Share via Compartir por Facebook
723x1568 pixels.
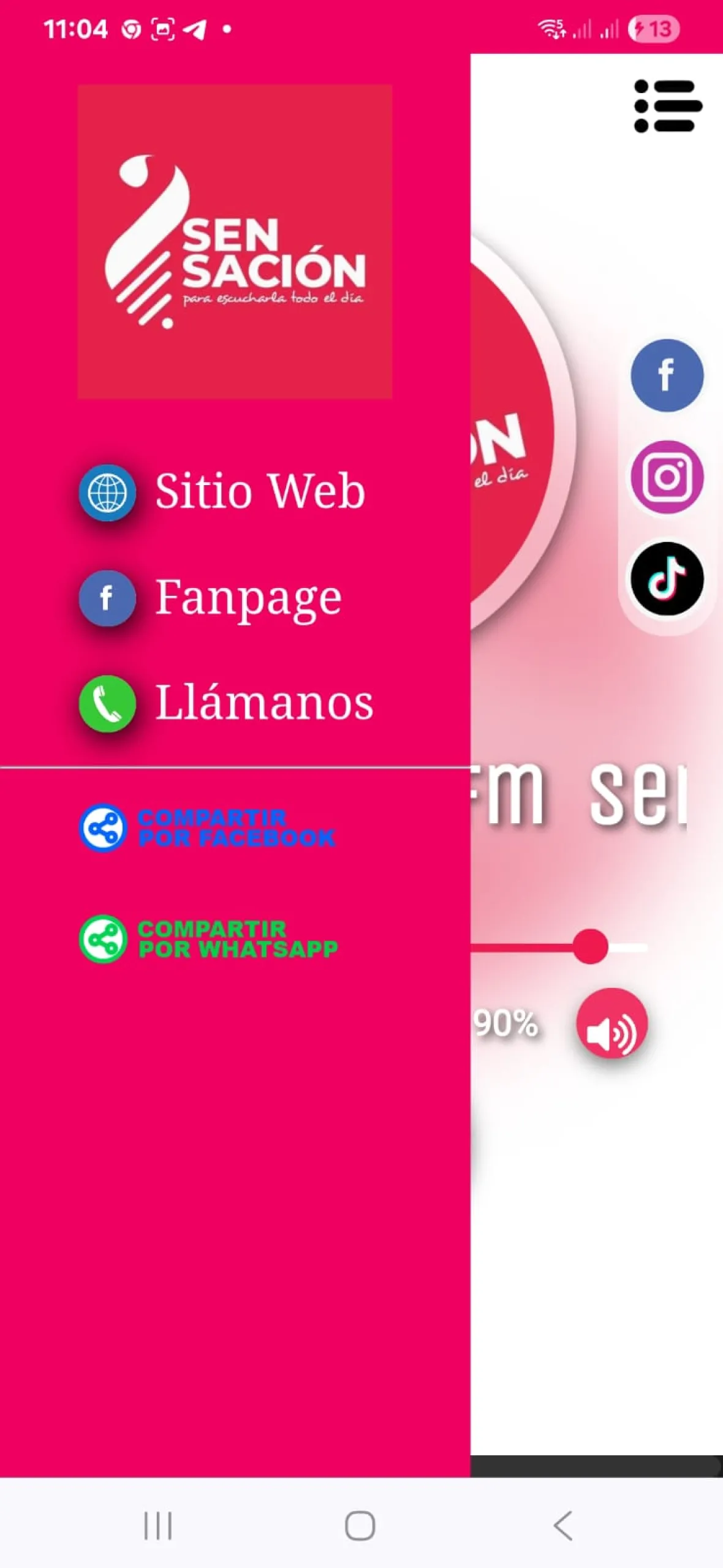click(208, 828)
